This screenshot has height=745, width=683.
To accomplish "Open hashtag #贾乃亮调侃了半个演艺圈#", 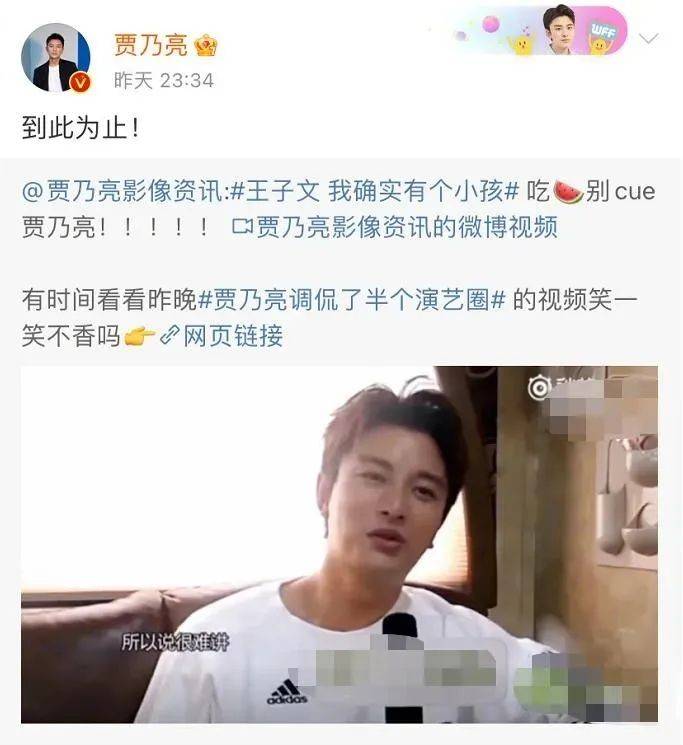I will (352, 300).
